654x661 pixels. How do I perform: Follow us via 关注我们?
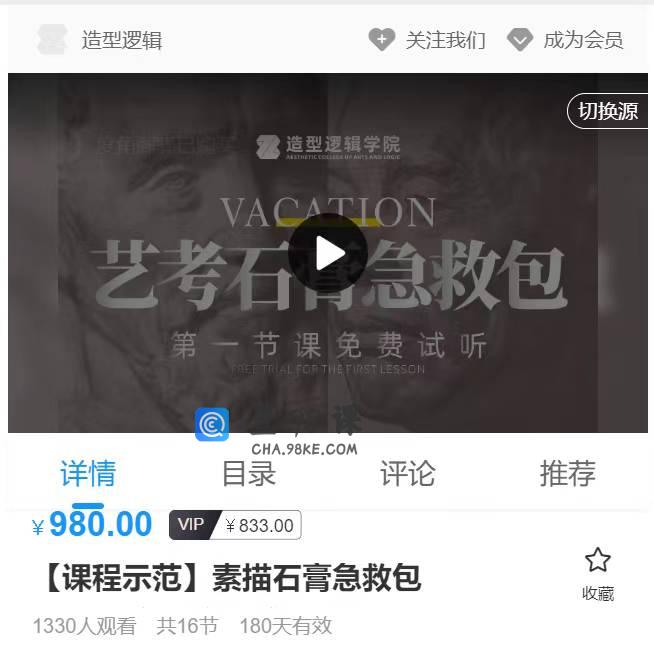pyautogui.click(x=427, y=40)
